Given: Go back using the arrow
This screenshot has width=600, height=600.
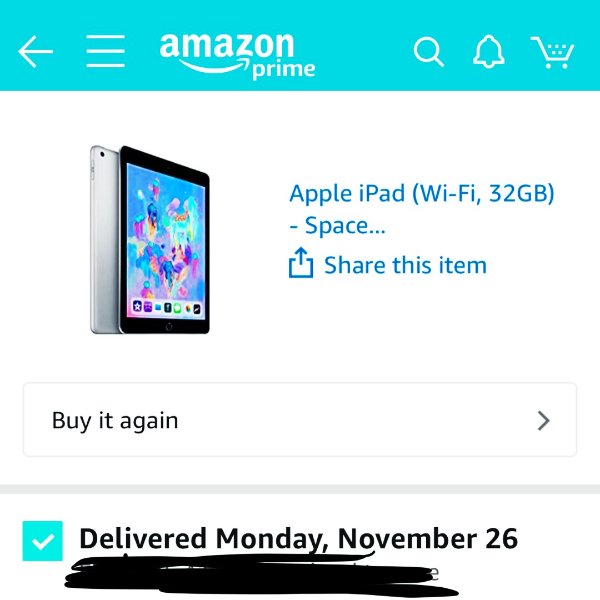Looking at the screenshot, I should click(35, 52).
